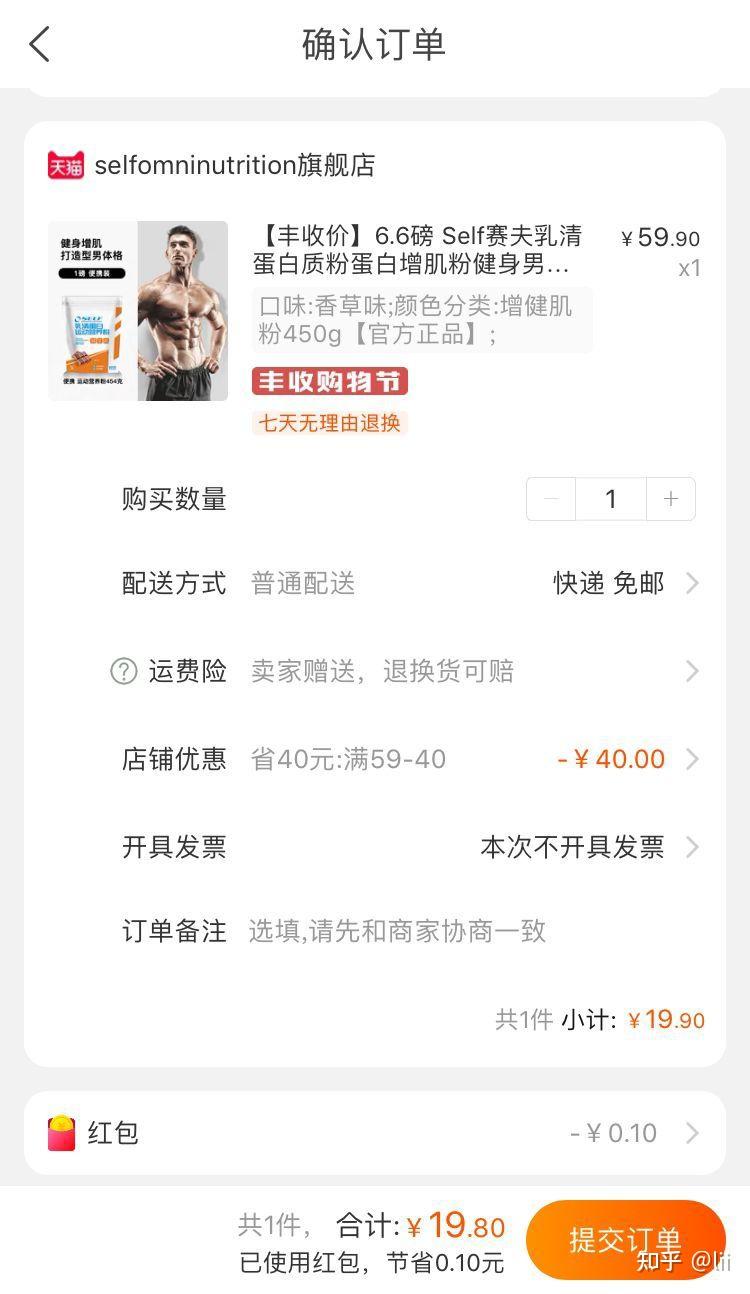Screen dimensions: 750x1294
Task: Open the selfomninutrition flagship store
Action: [211, 165]
